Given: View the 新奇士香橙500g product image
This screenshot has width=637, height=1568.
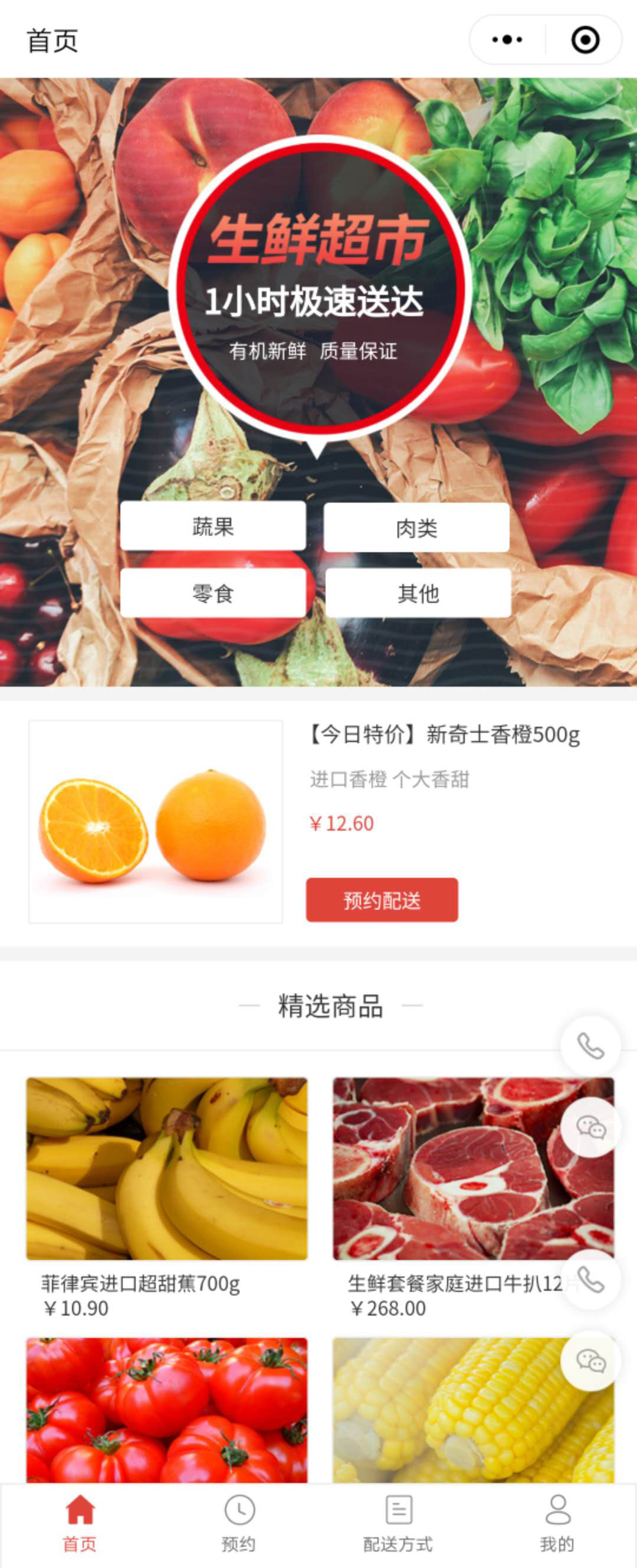Looking at the screenshot, I should 155,822.
